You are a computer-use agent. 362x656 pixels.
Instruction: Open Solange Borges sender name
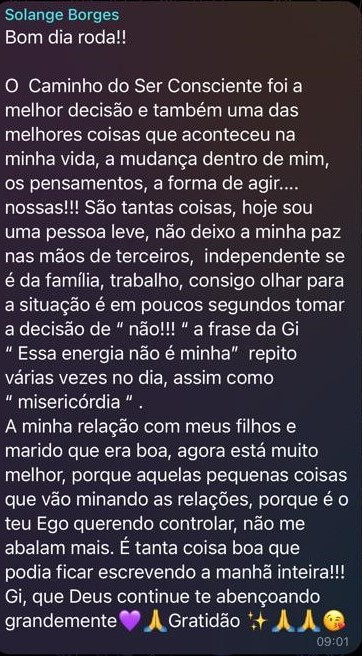(62, 15)
